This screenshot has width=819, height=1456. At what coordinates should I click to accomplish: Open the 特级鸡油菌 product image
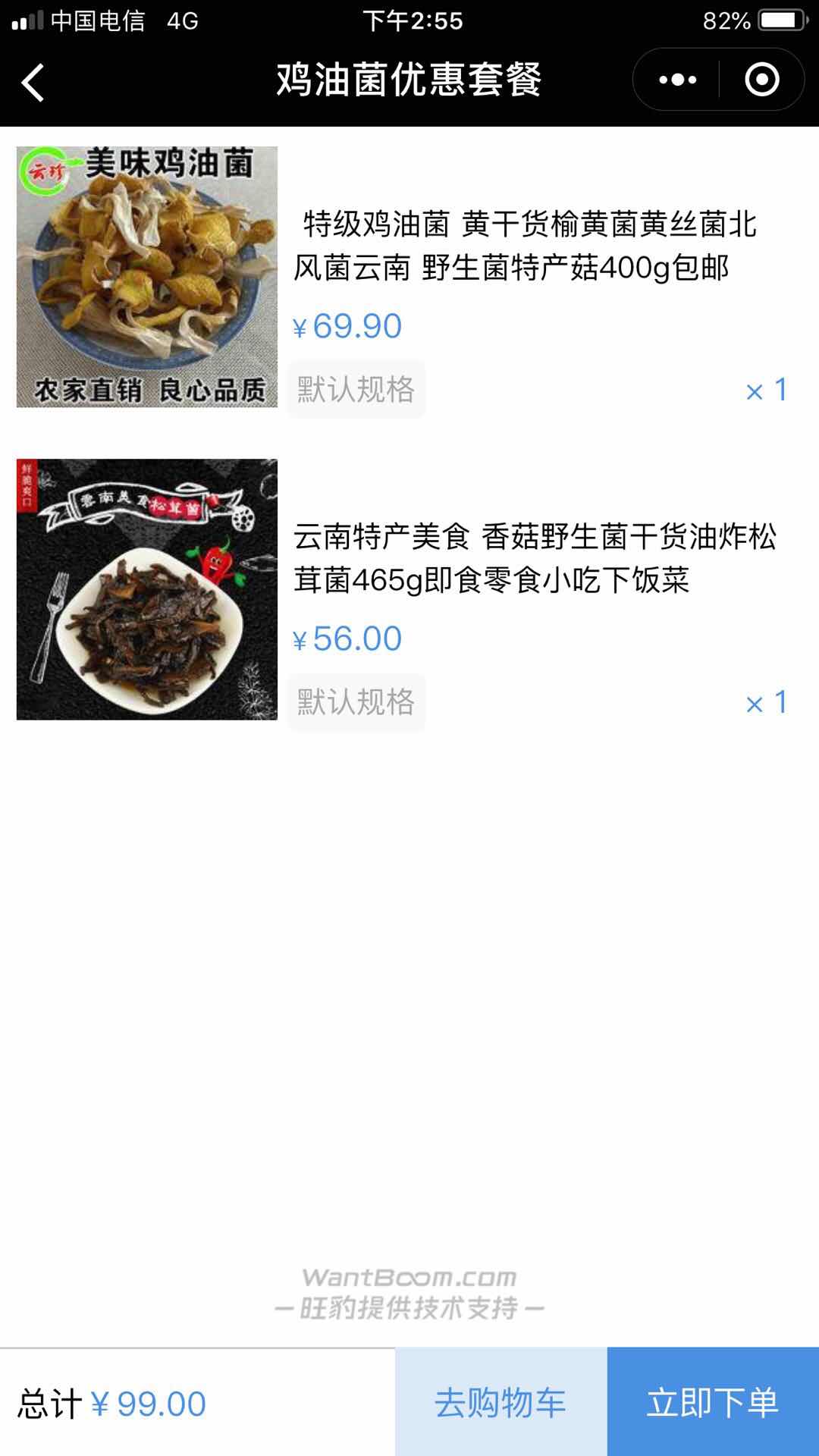[147, 277]
